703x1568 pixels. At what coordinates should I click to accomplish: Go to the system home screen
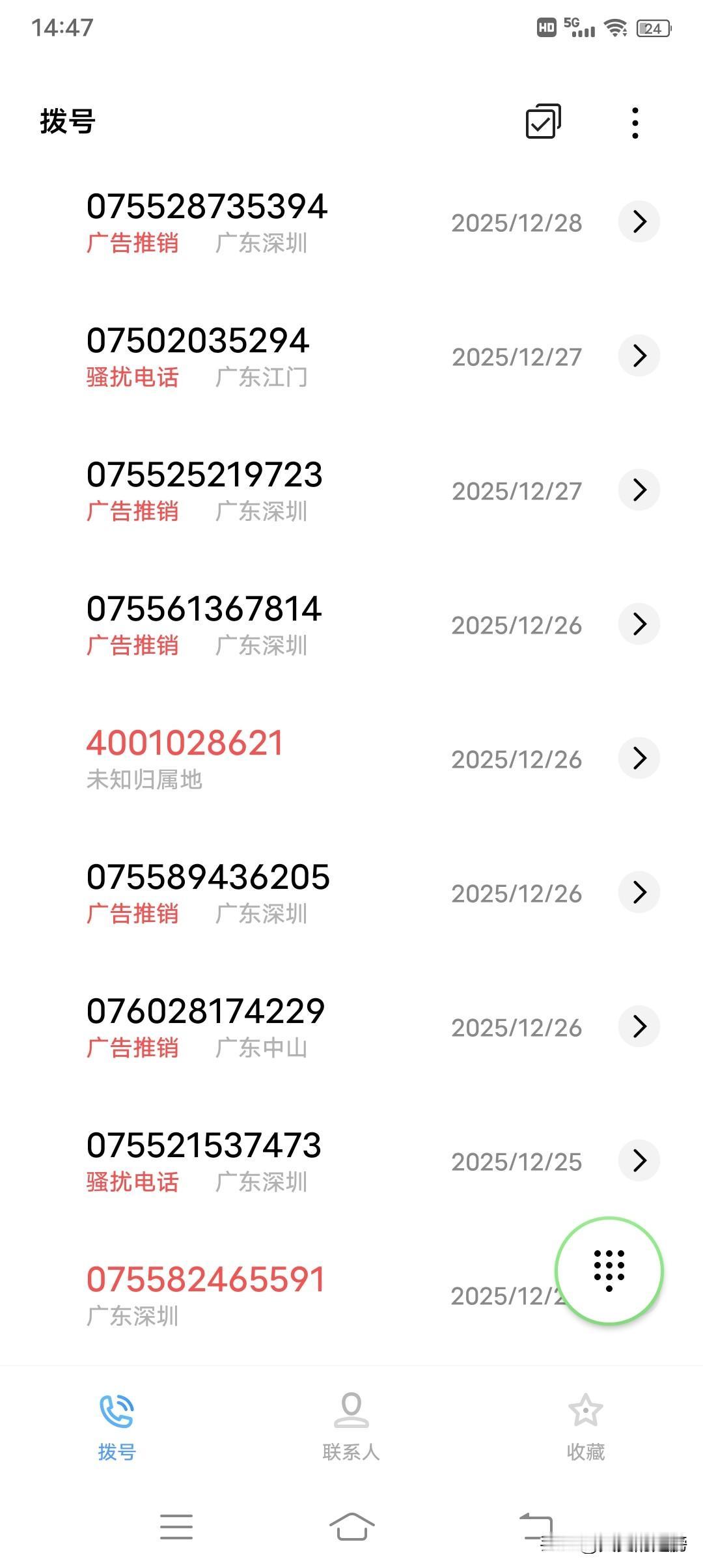pos(351,1526)
